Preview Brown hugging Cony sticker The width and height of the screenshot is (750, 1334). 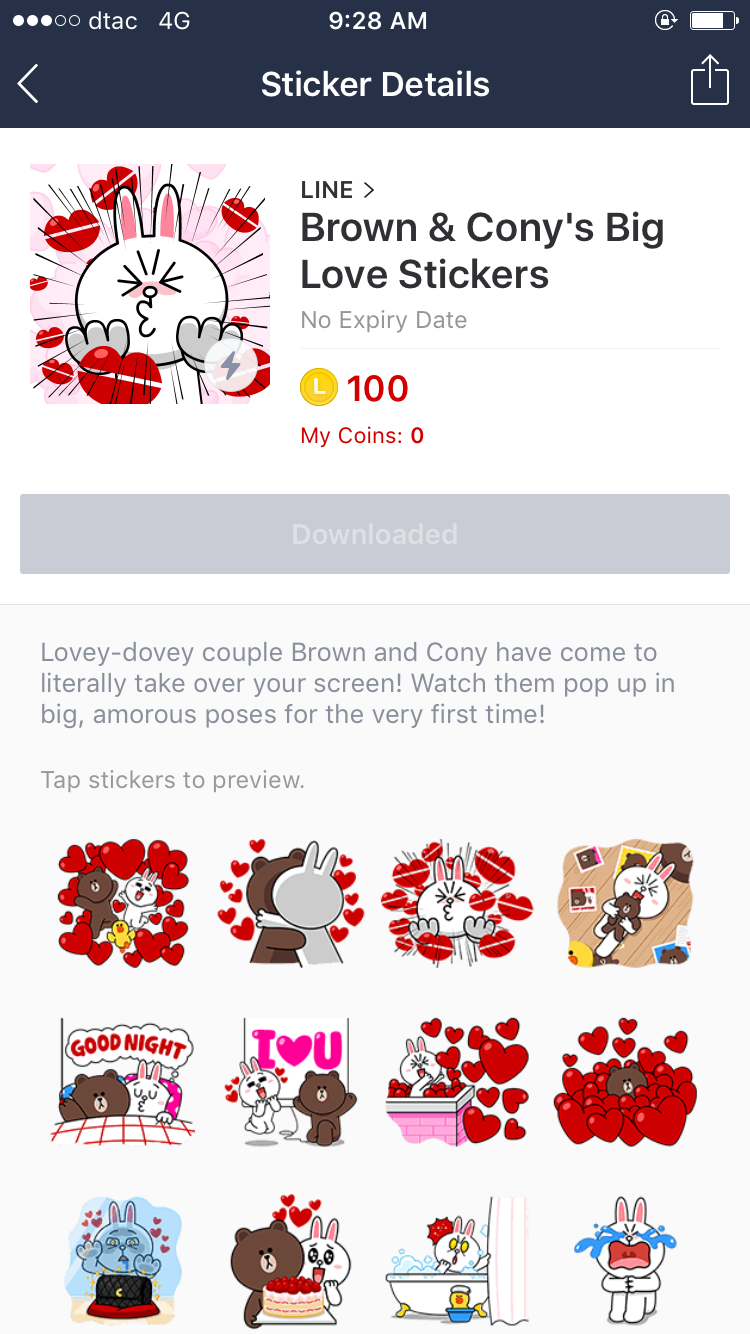tap(290, 903)
